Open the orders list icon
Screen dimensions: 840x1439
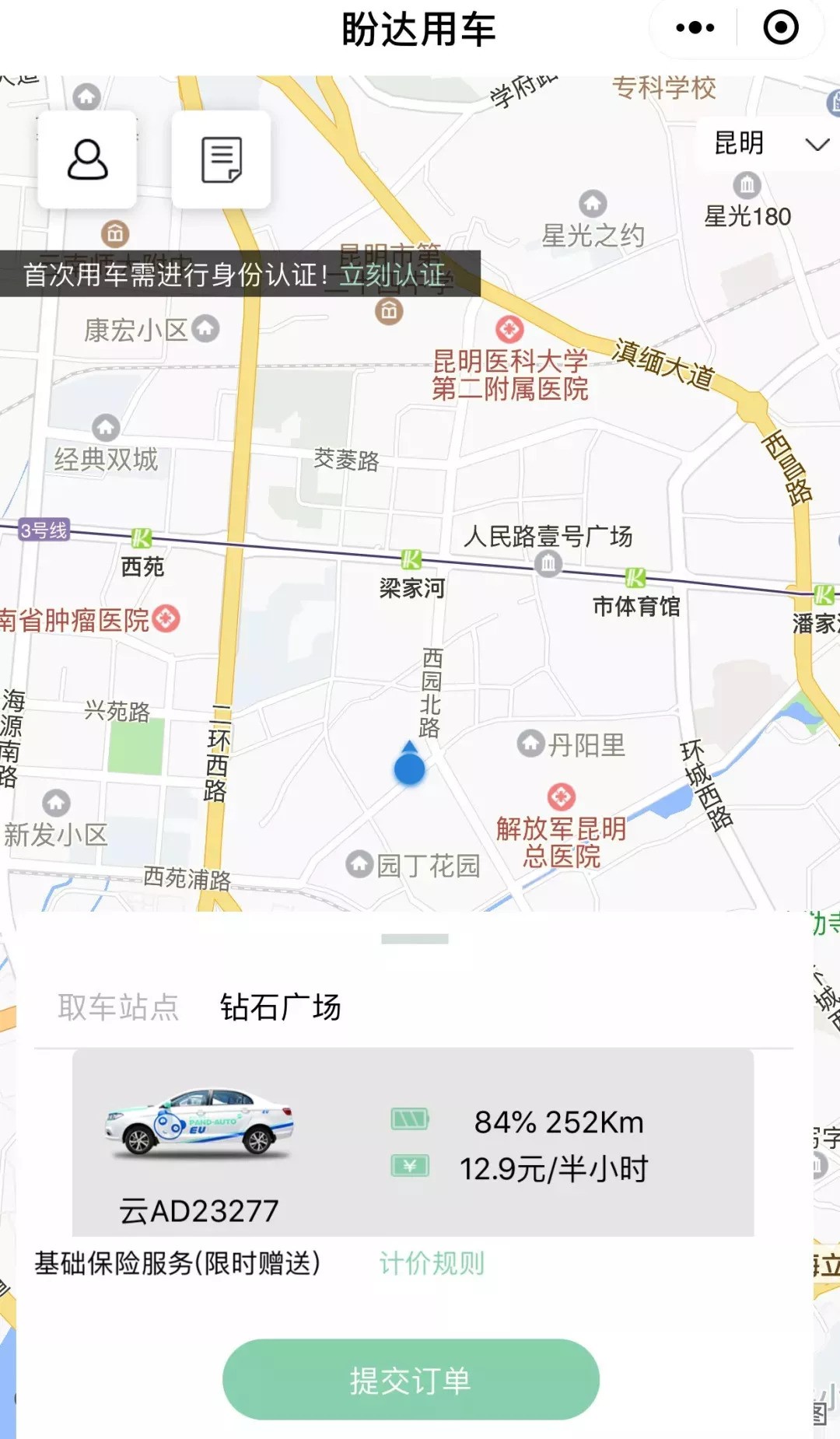(x=222, y=159)
